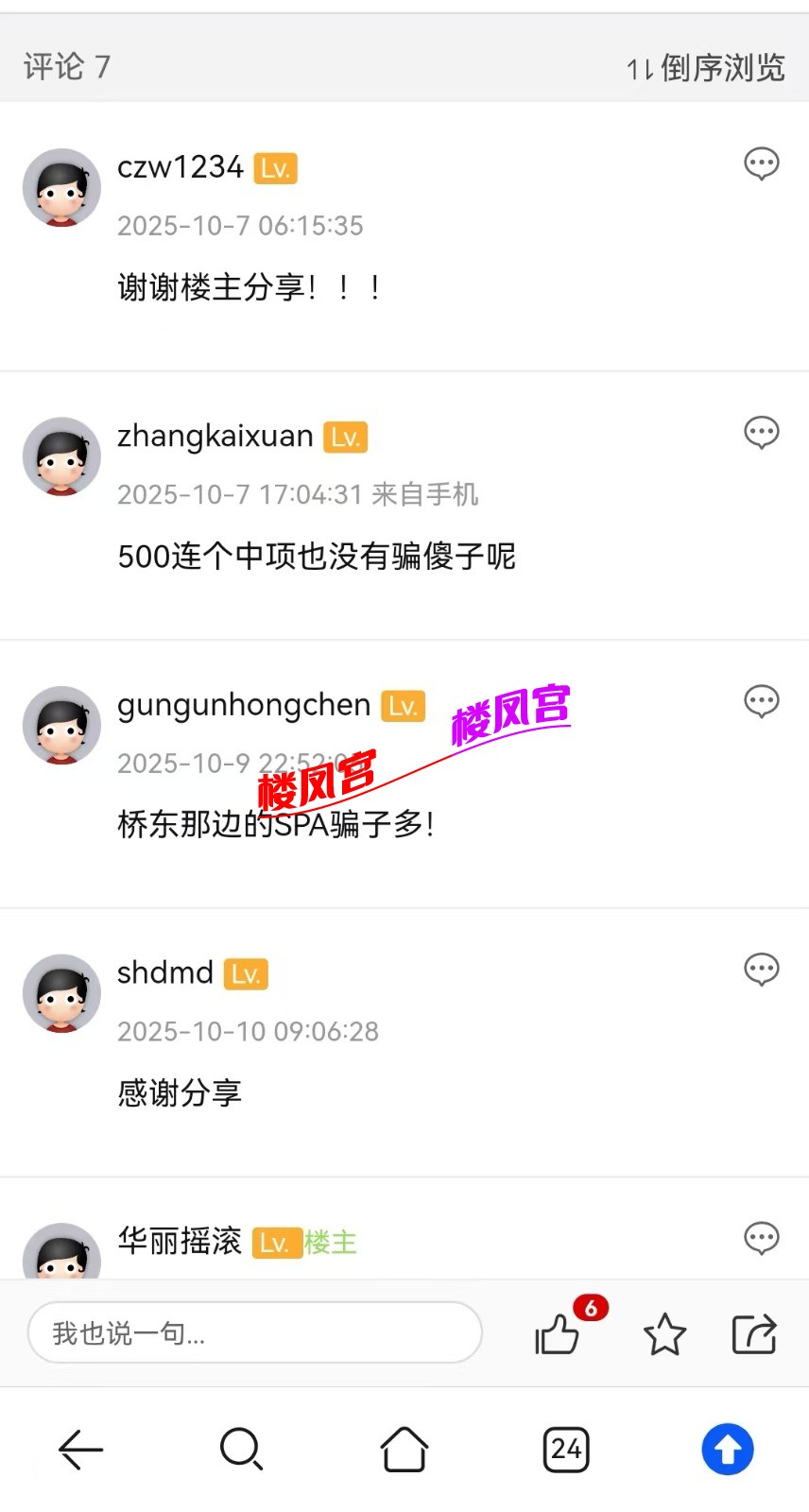Like this post with thumbs-up

tap(558, 1334)
